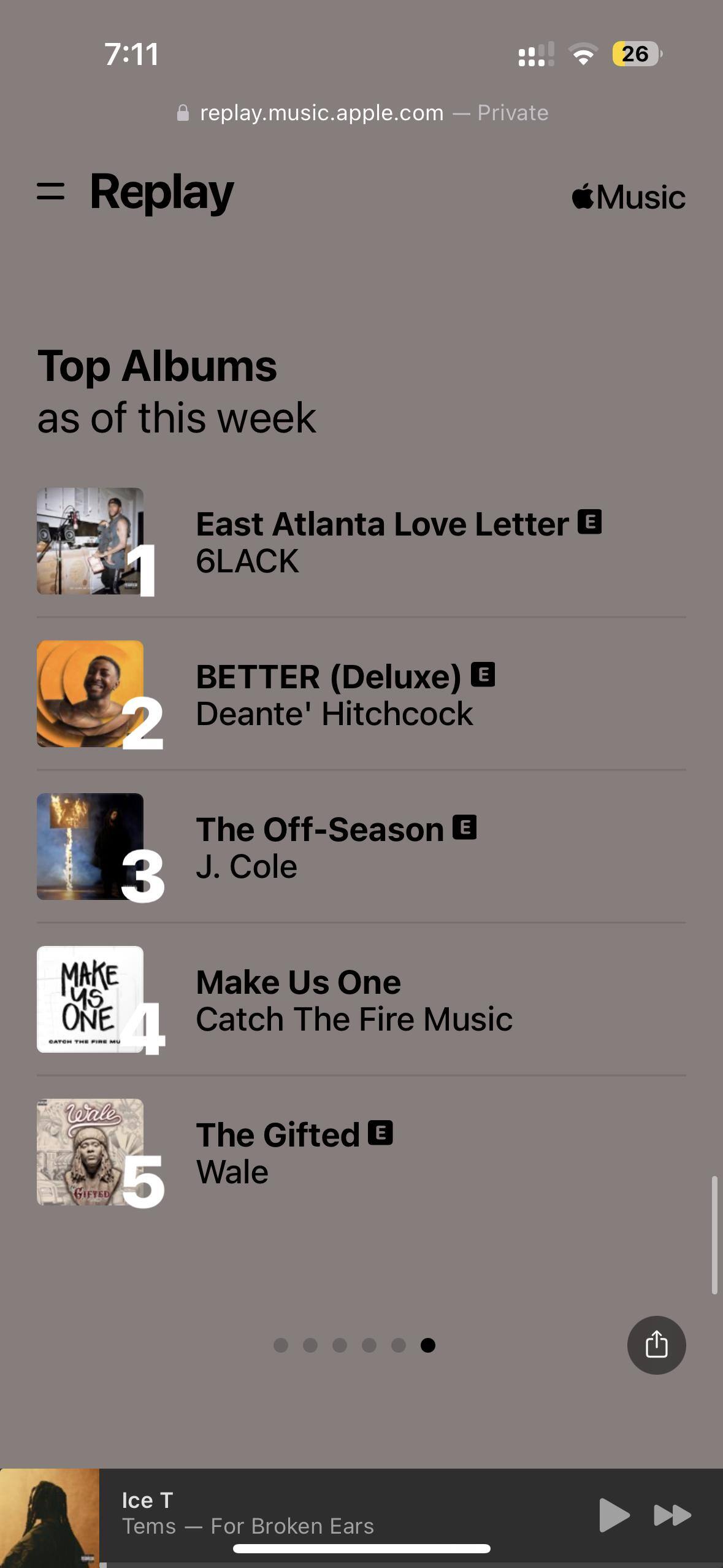Share the Top Albums card

pos(656,1345)
